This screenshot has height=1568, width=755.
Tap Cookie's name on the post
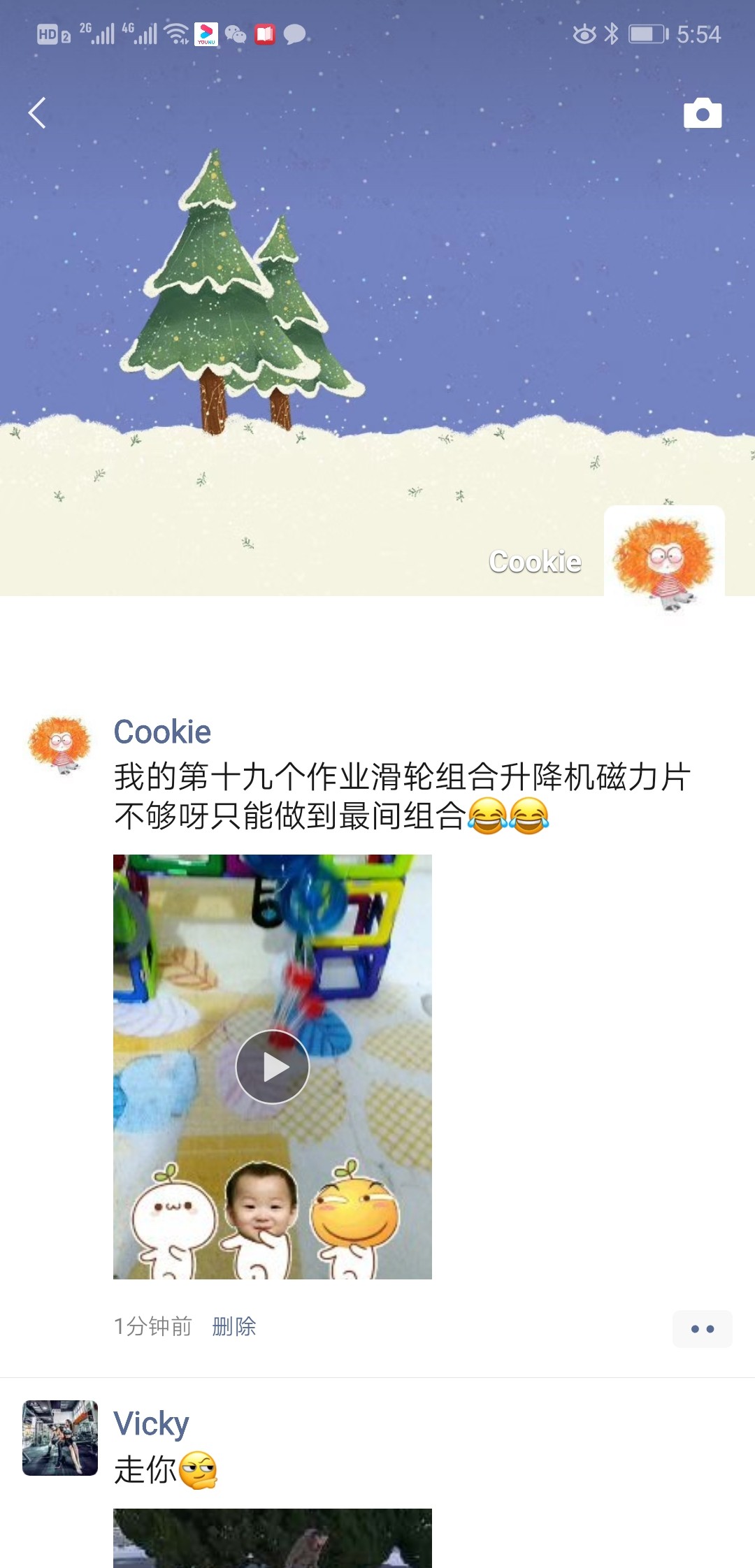pos(162,732)
